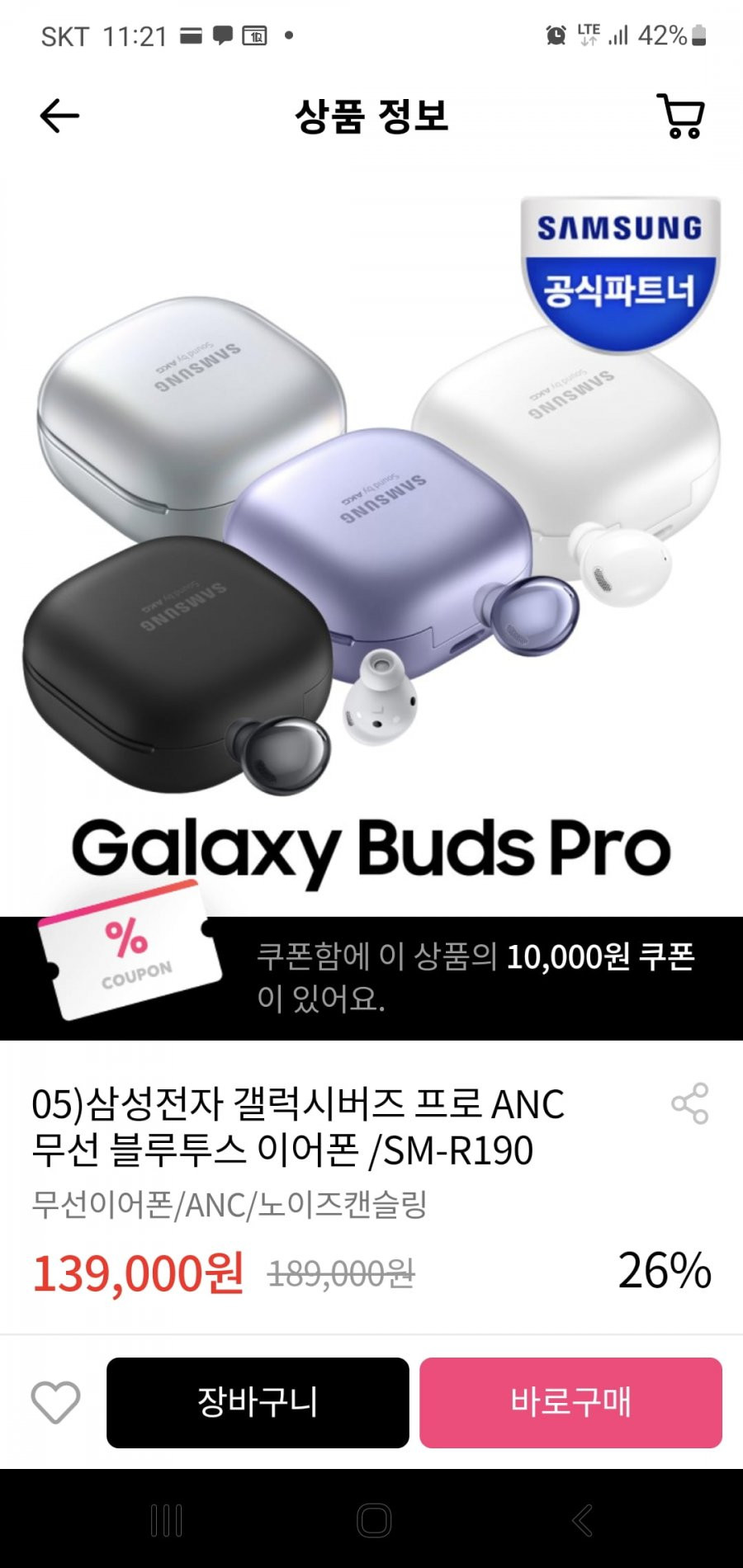Viewport: 743px width, 1568px height.
Task: Add product to wishlist with heart icon
Action: 55,1402
